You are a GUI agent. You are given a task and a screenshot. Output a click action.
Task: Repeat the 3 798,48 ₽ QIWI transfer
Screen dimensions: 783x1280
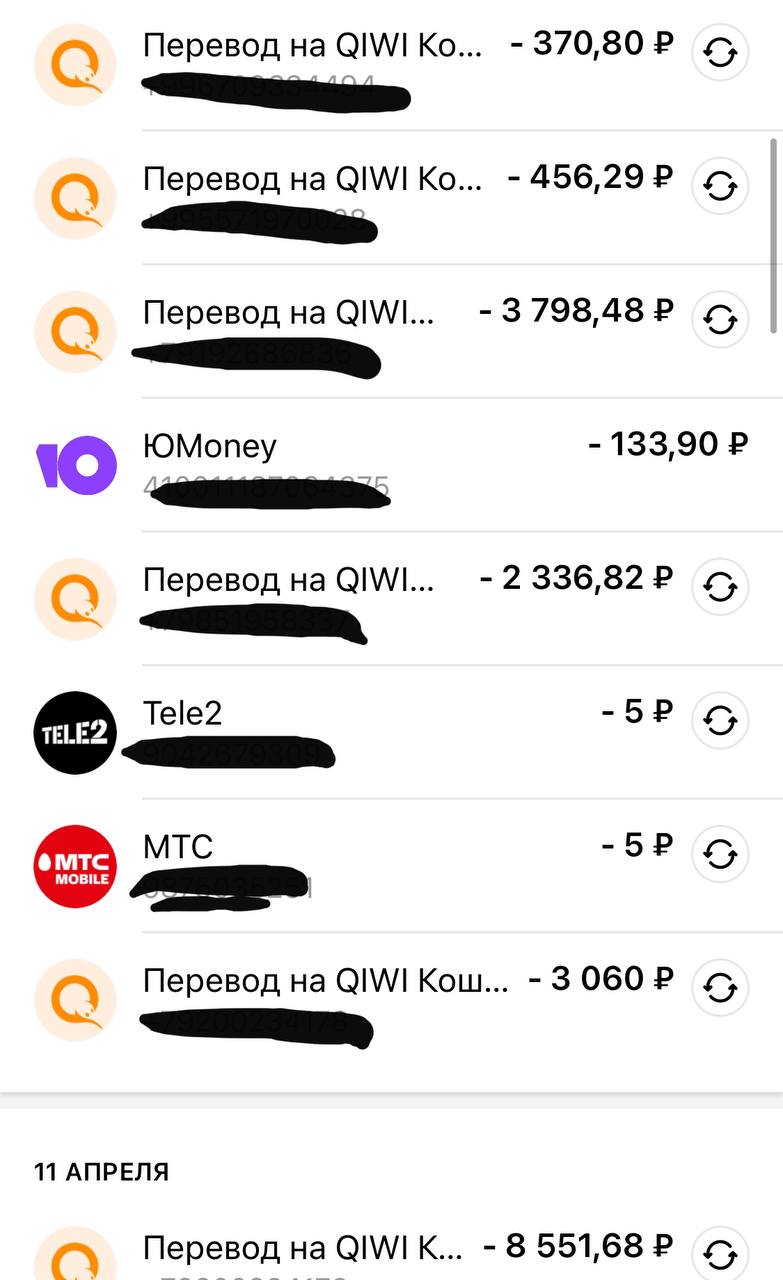[720, 319]
